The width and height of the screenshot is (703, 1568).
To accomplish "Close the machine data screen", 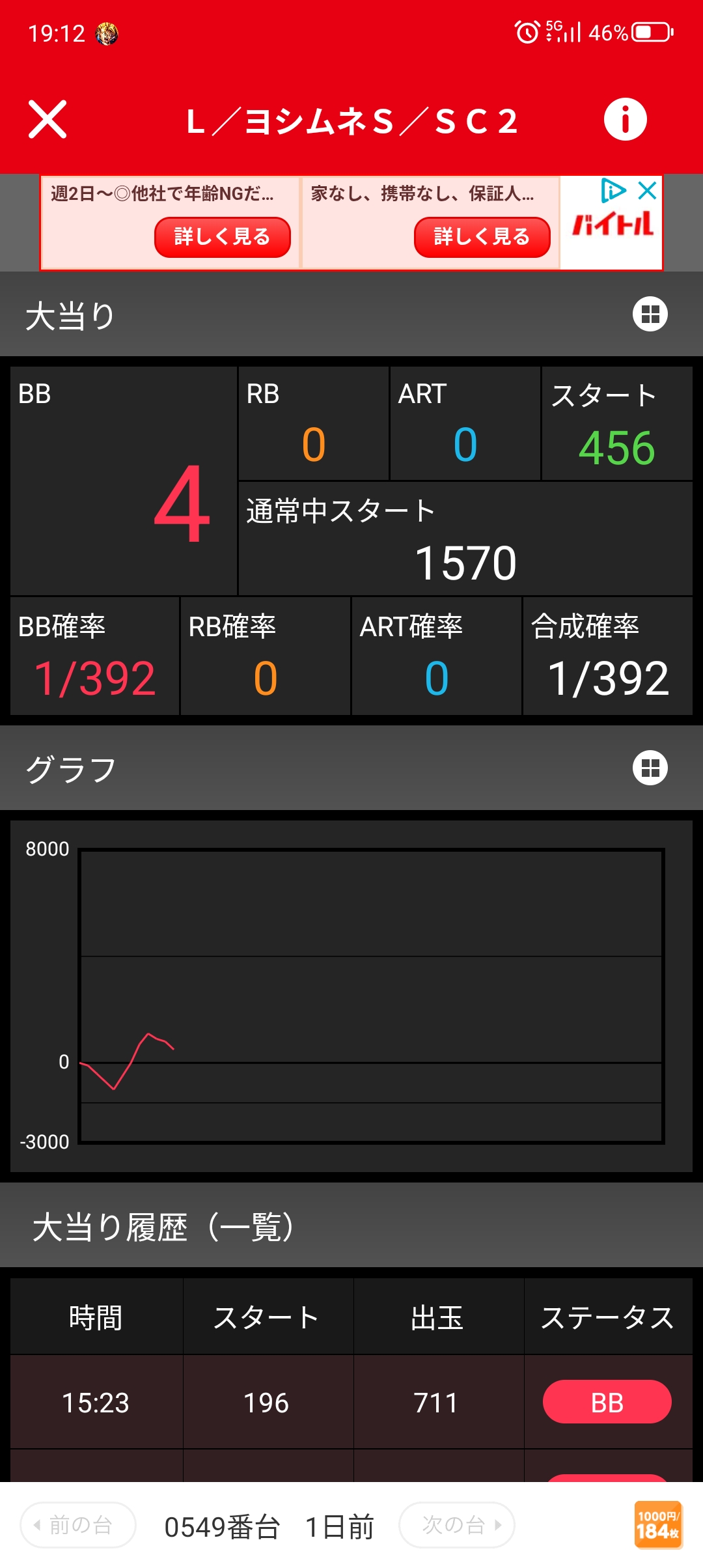I will [48, 120].
